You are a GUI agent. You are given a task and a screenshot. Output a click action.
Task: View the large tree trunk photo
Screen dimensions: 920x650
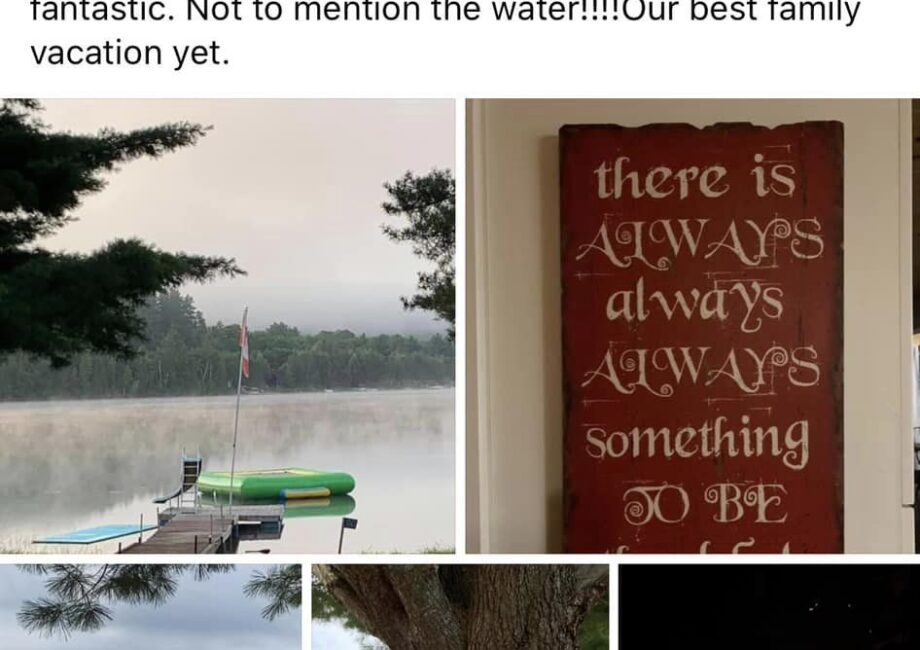pyautogui.click(x=460, y=607)
